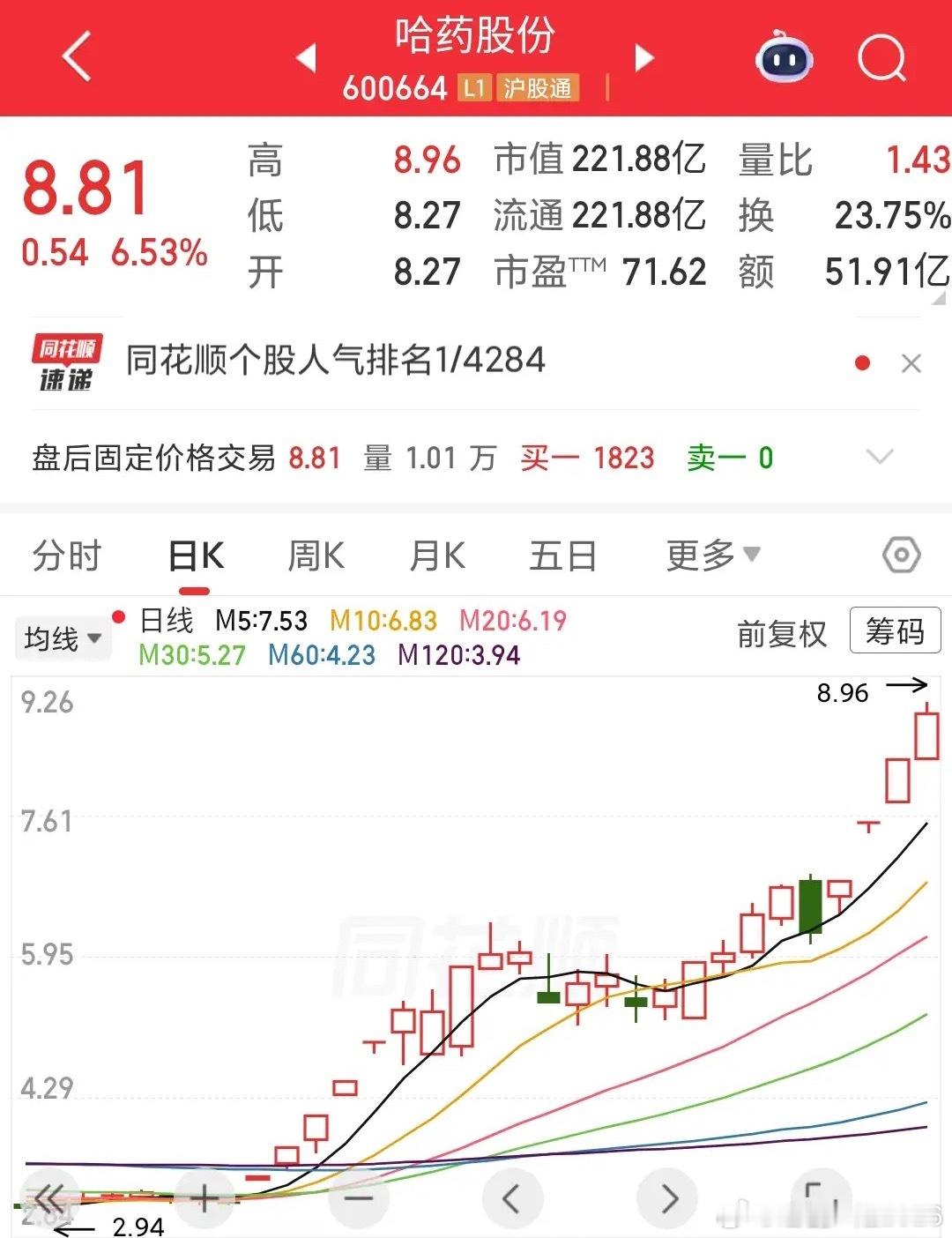Open the 五日 chart tab
Viewport: 952px width, 1238px height.
[x=563, y=556]
